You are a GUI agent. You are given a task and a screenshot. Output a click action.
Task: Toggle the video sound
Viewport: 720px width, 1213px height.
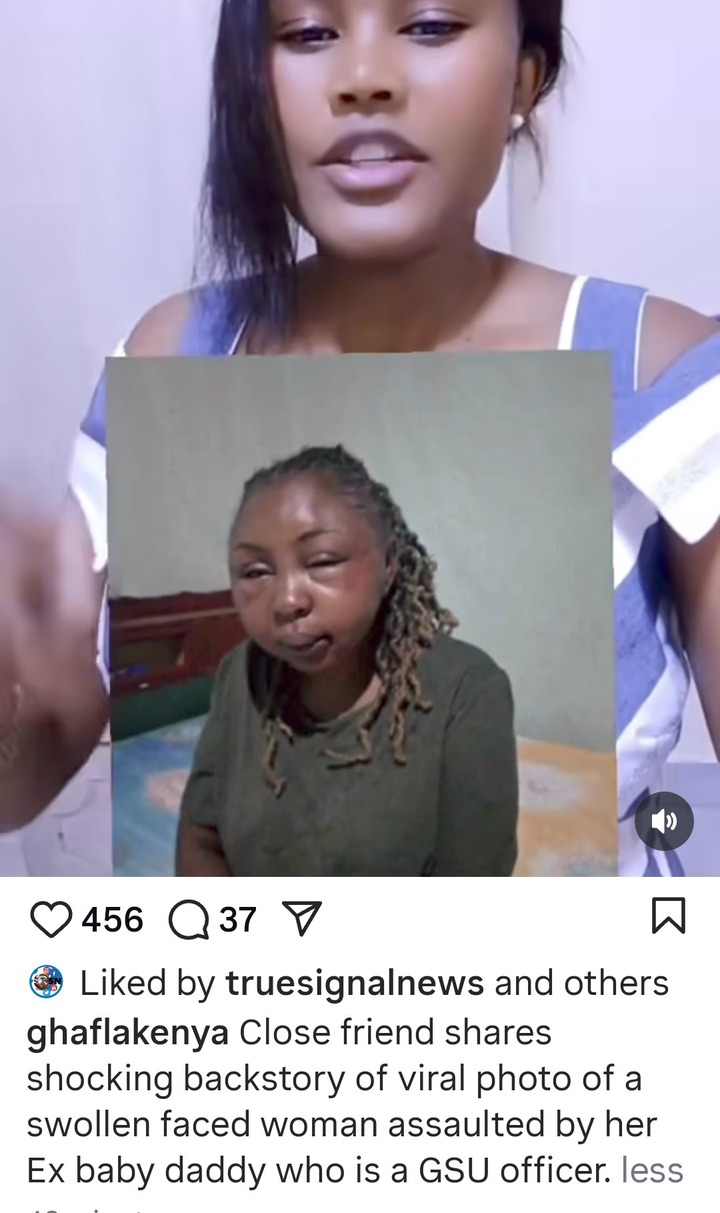tap(664, 821)
